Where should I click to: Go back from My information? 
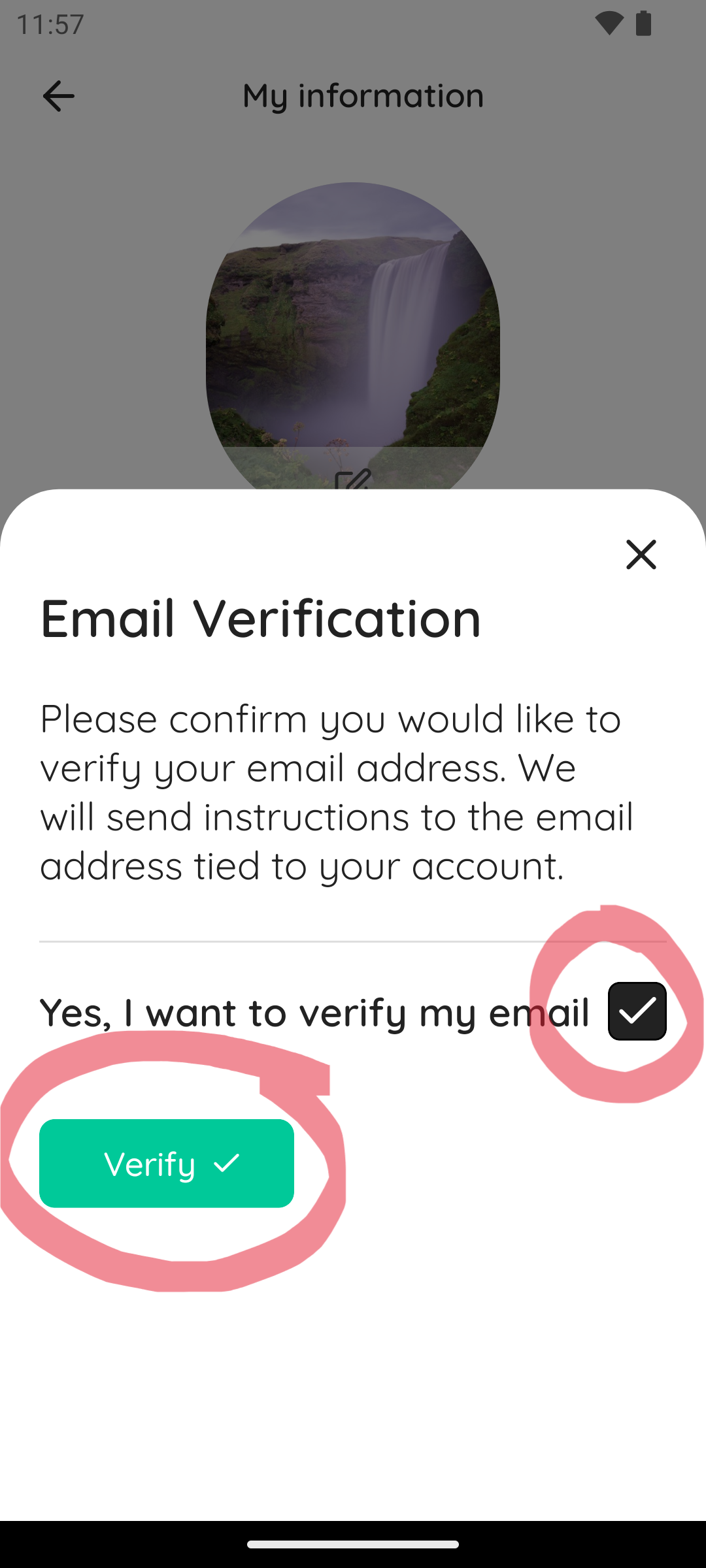tap(58, 96)
